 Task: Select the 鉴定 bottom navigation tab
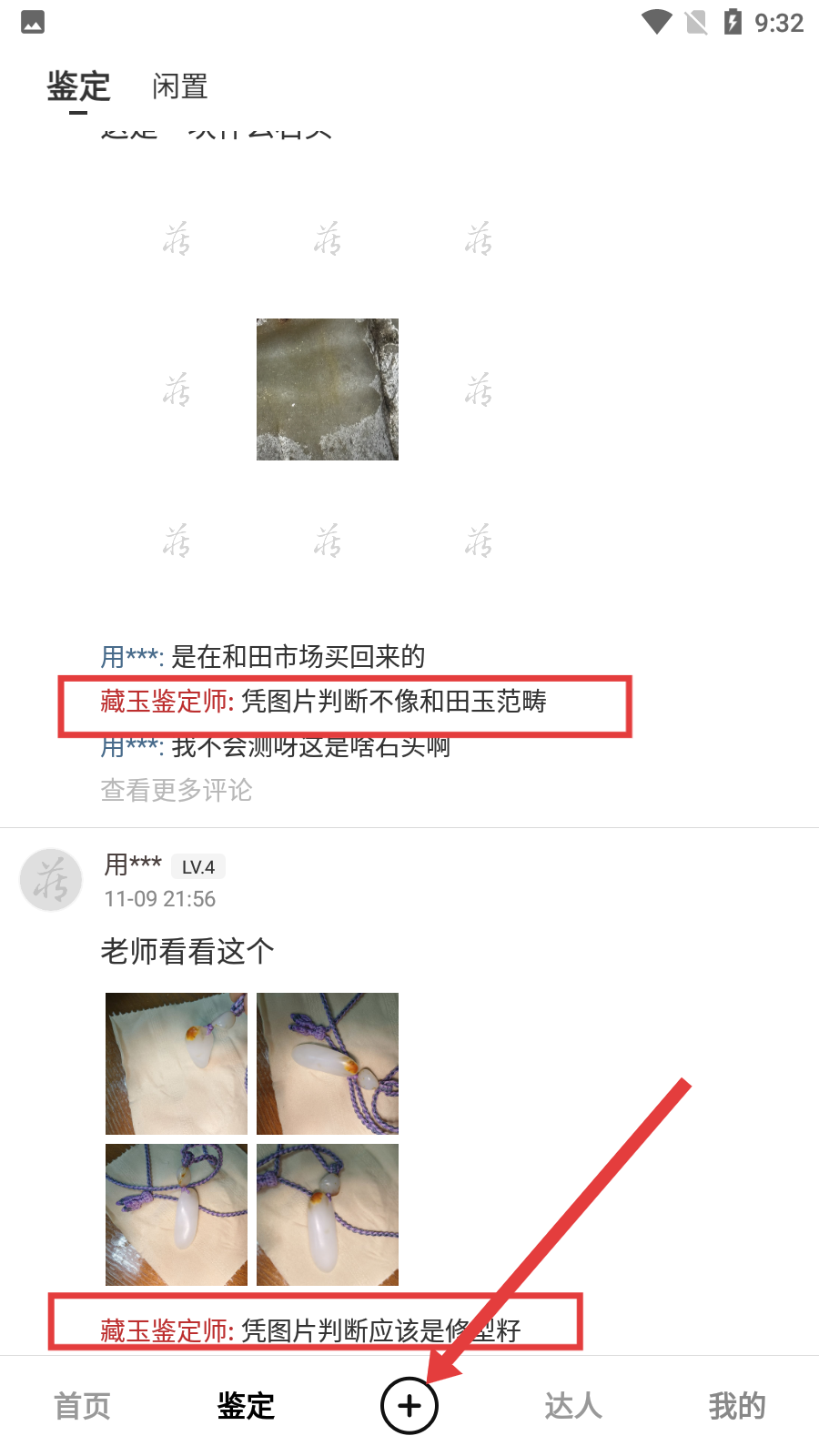click(246, 1406)
